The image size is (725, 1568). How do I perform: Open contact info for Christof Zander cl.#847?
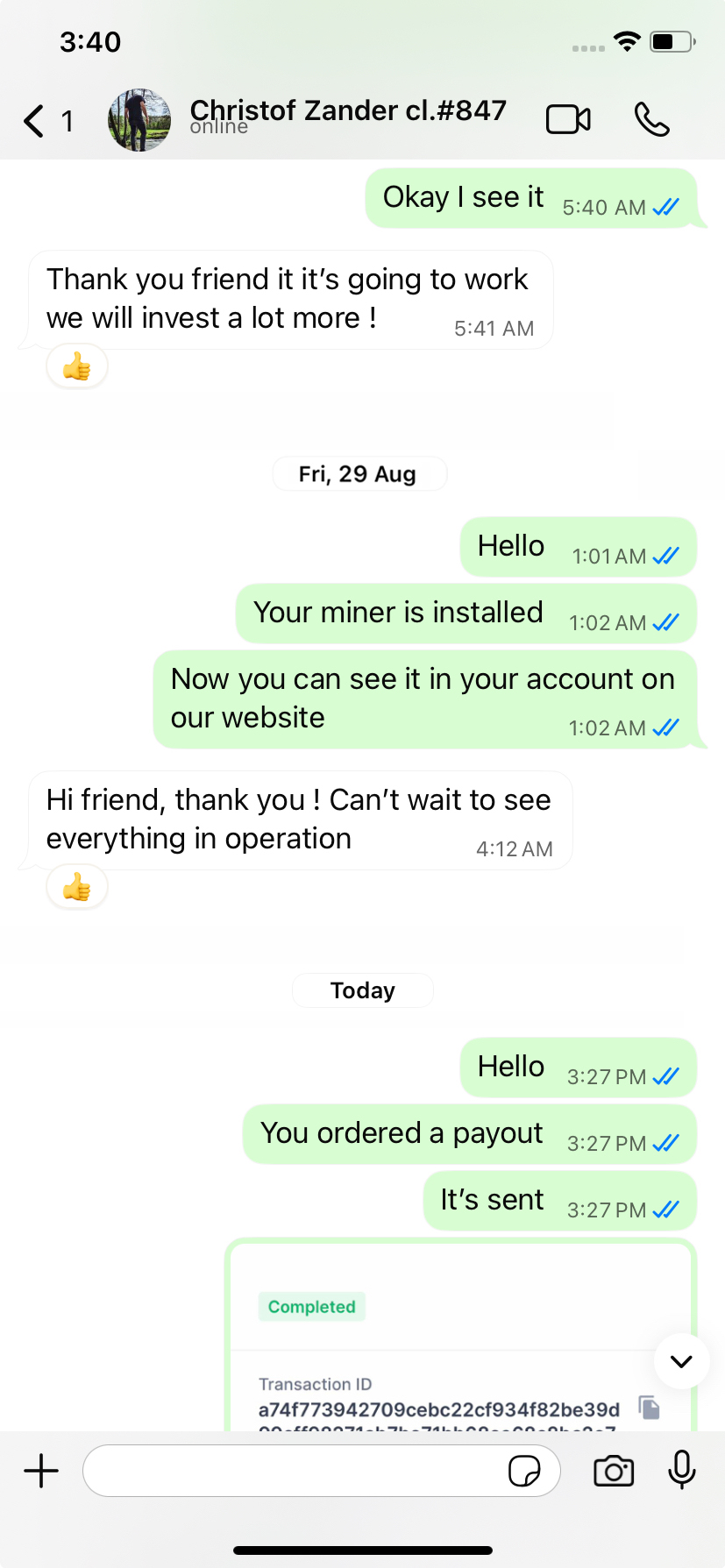(348, 112)
